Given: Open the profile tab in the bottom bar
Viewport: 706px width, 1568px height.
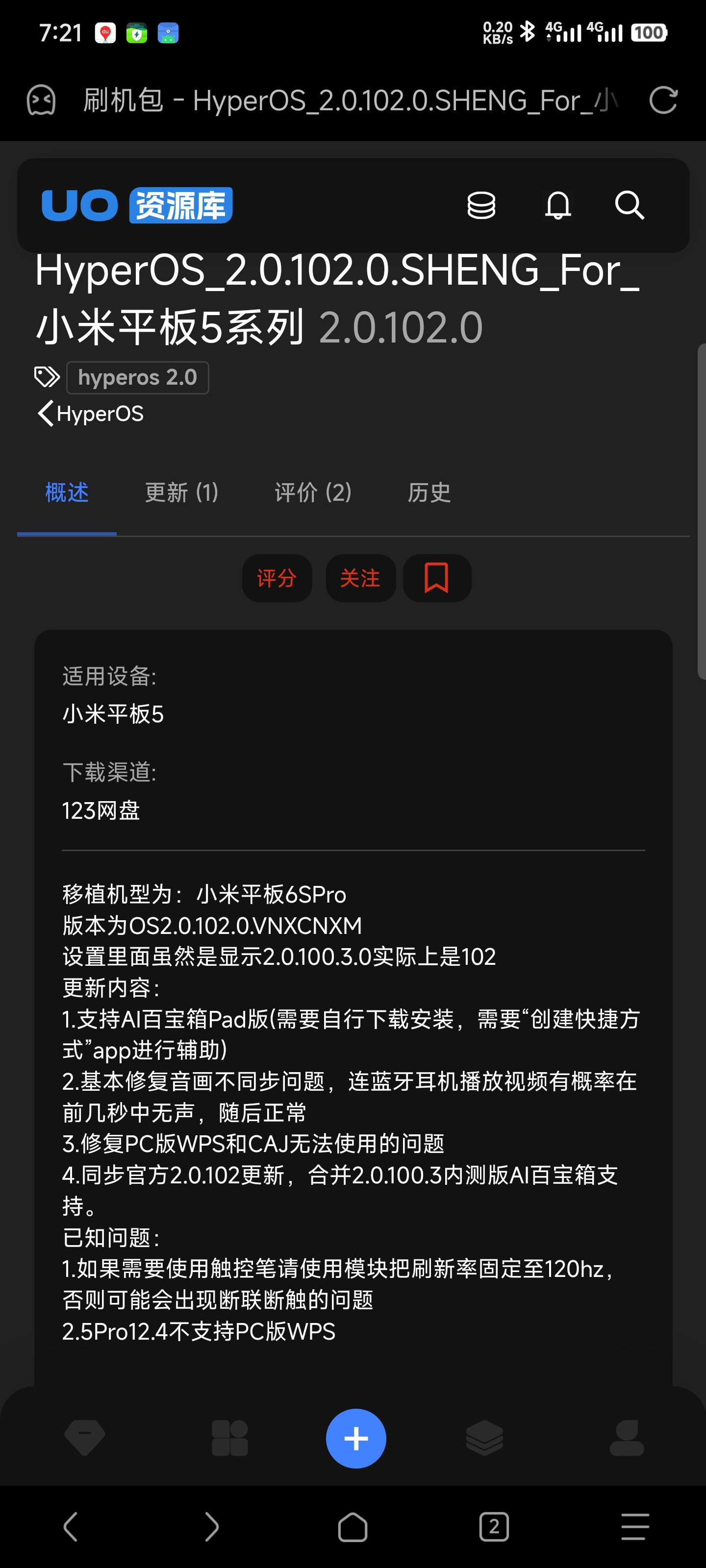Looking at the screenshot, I should pyautogui.click(x=626, y=1438).
